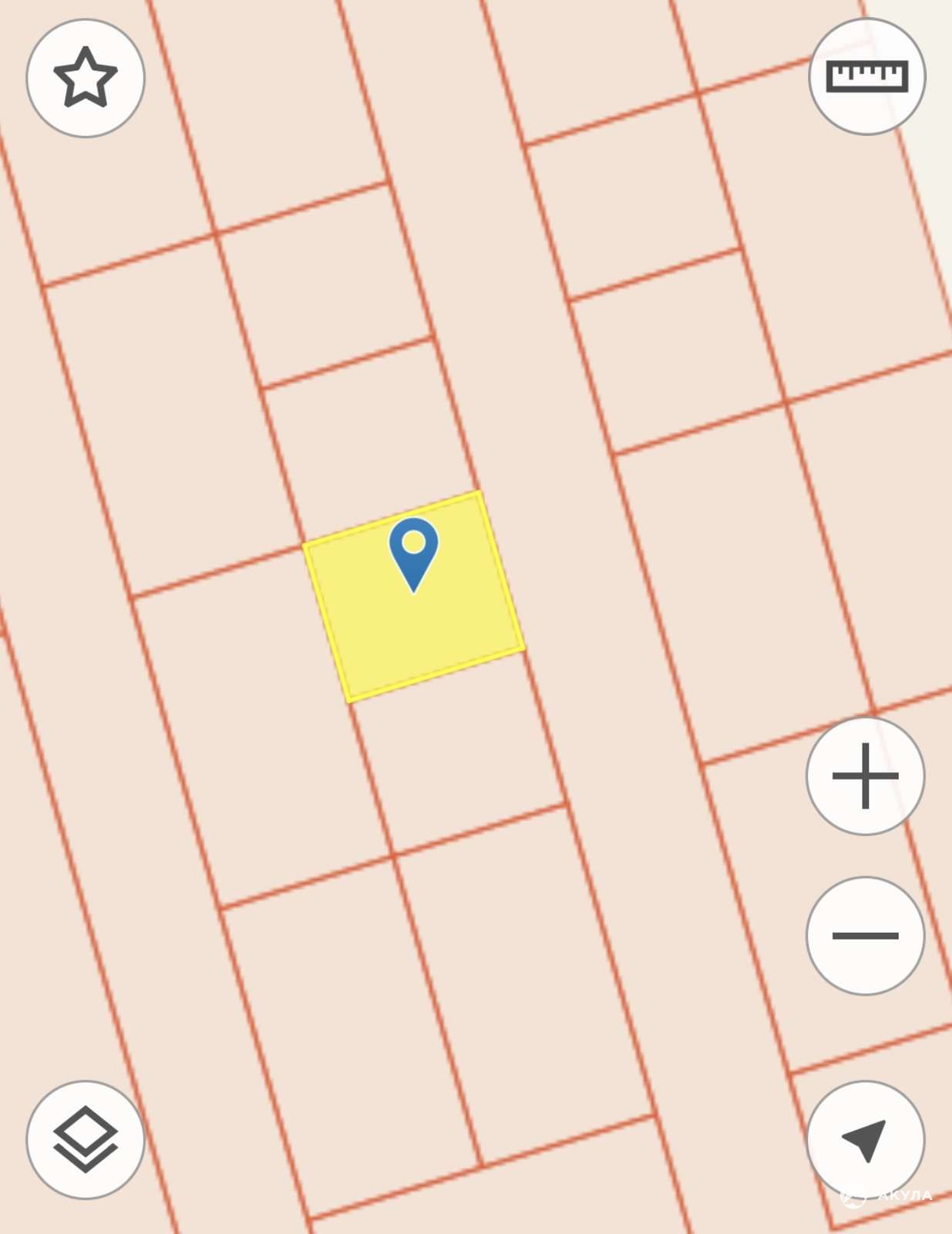This screenshot has width=952, height=1234.
Task: Zoom out of the map
Action: pyautogui.click(x=865, y=936)
